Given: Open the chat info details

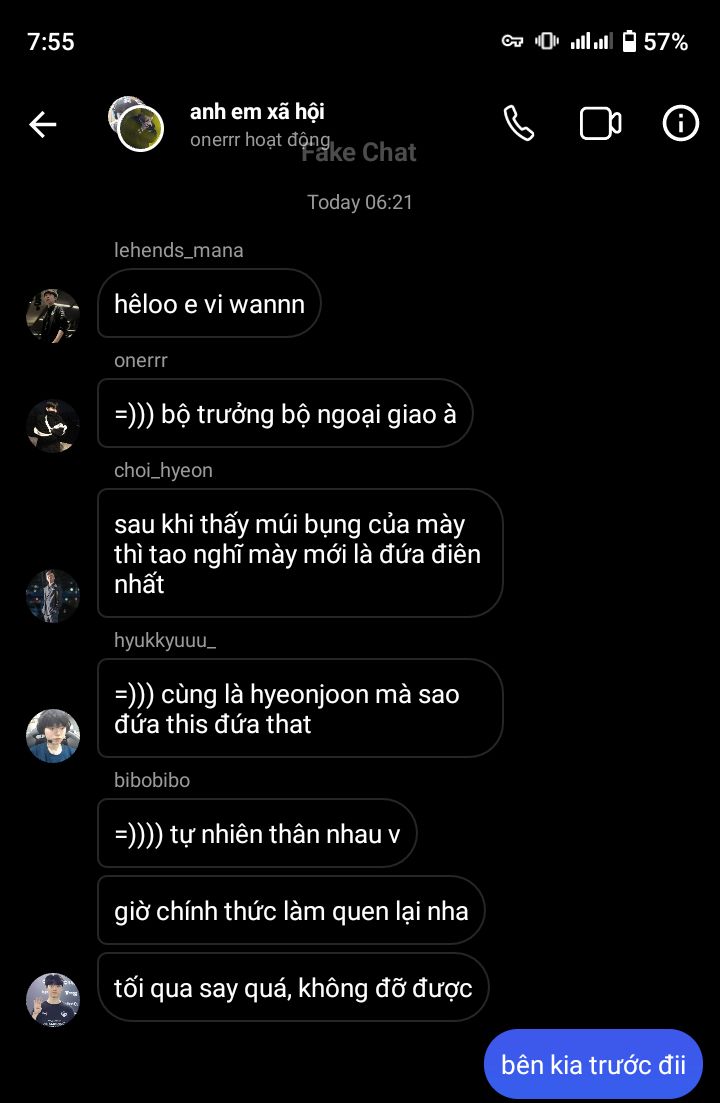Looking at the screenshot, I should pos(681,124).
